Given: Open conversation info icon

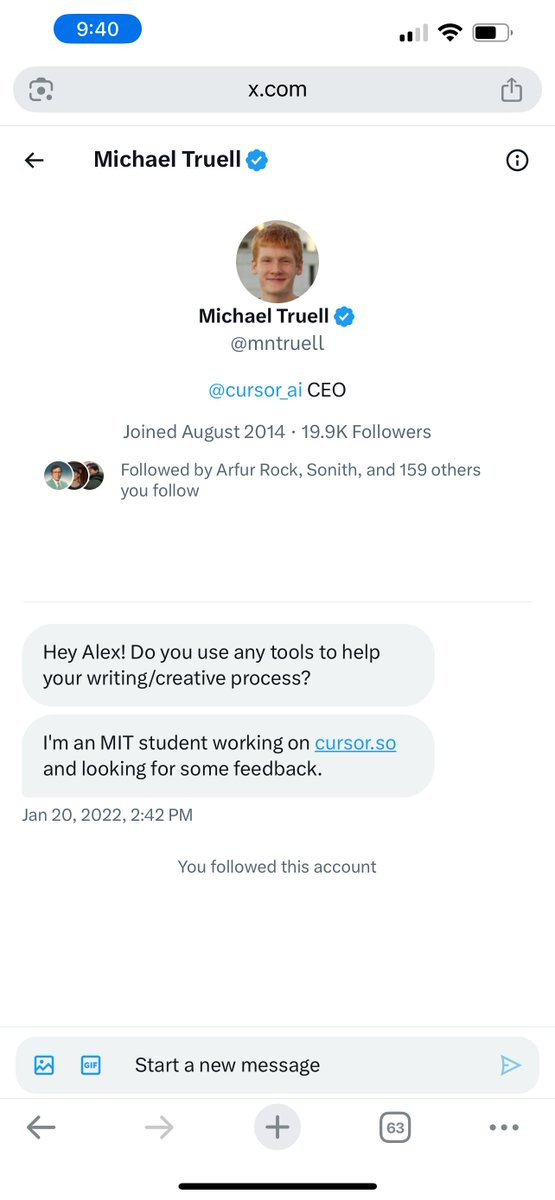Looking at the screenshot, I should pos(517,160).
